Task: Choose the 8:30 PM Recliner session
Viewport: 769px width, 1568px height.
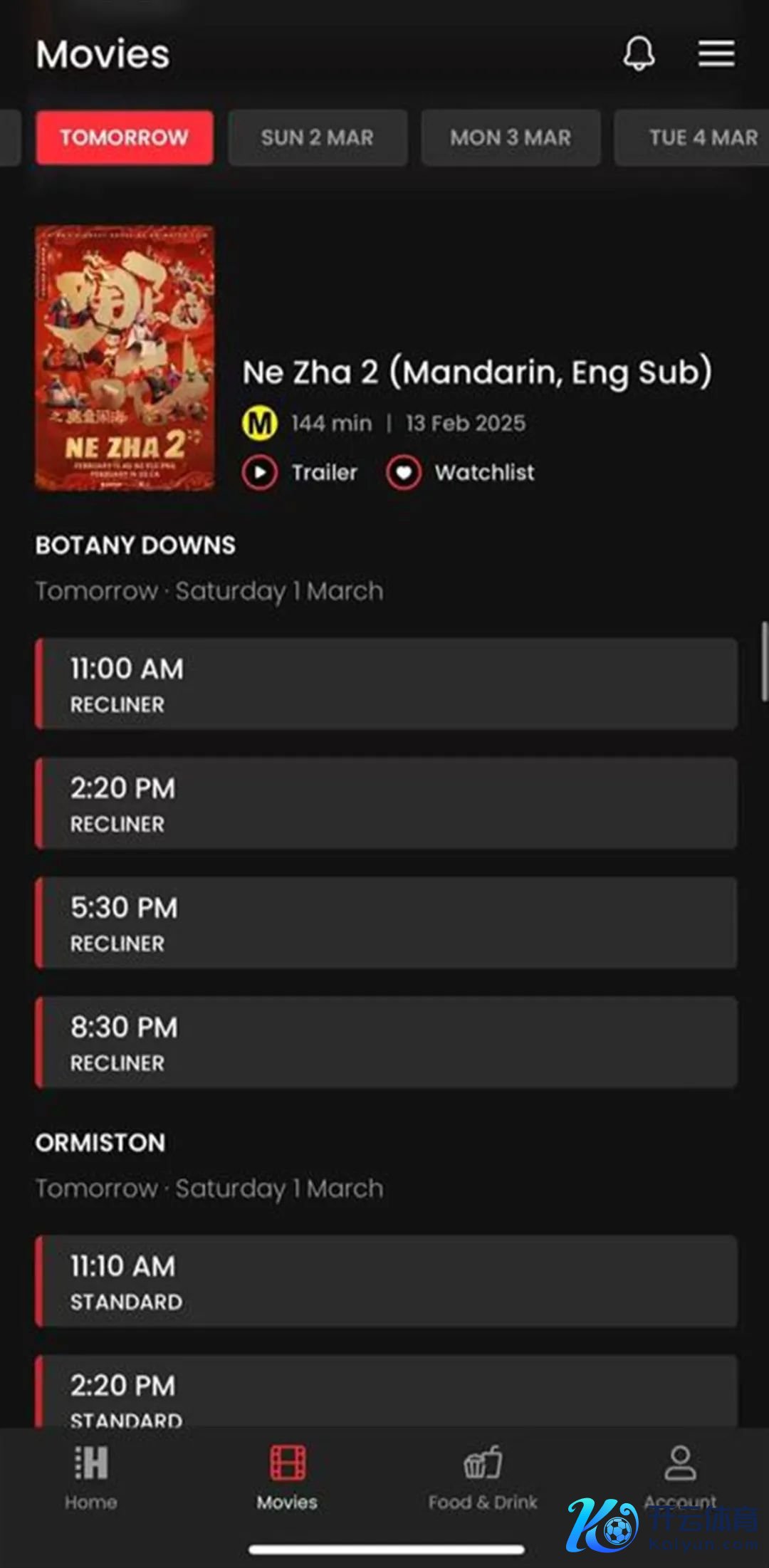Action: coord(386,1043)
